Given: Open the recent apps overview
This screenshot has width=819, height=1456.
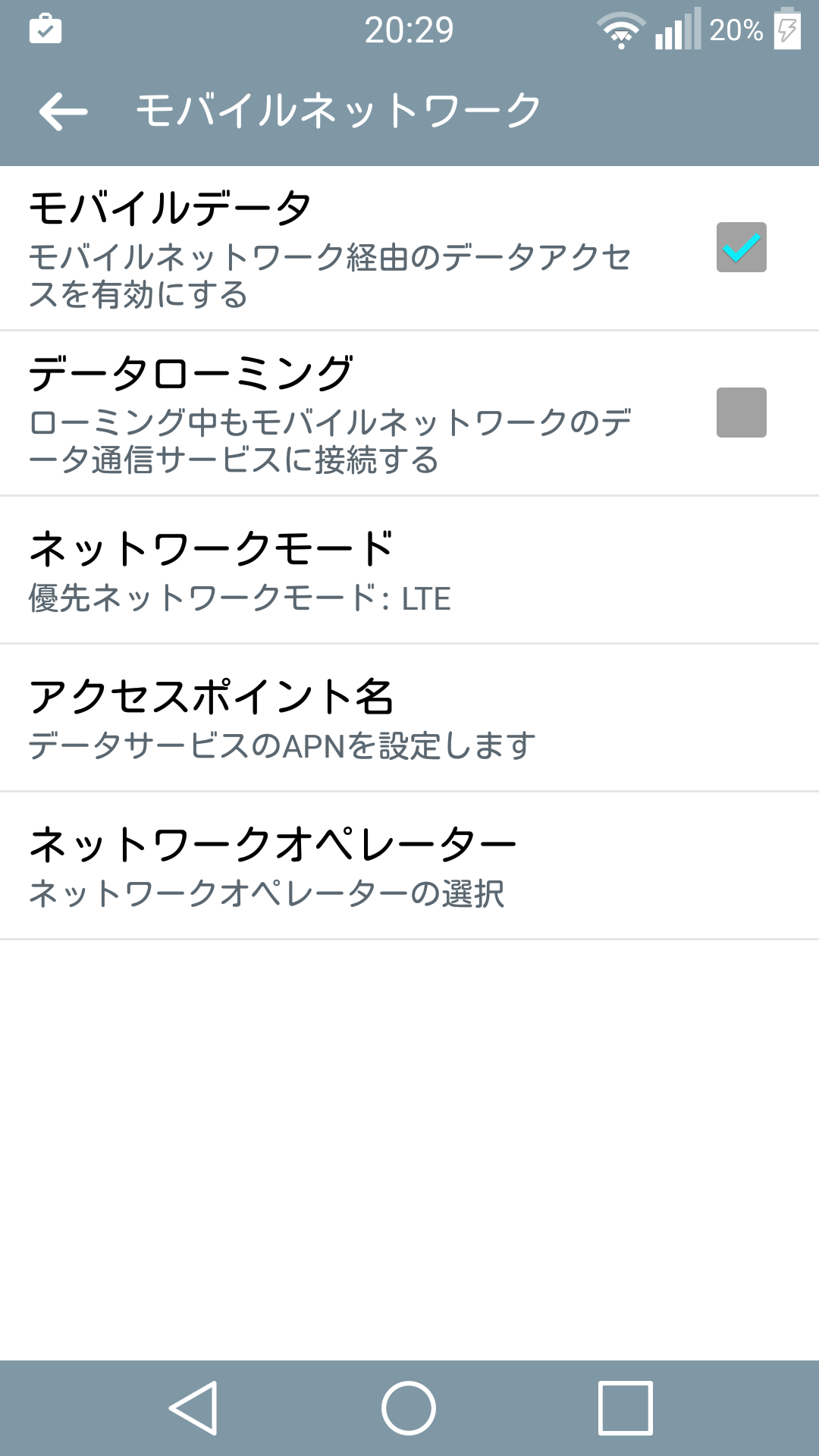Looking at the screenshot, I should (625, 1408).
